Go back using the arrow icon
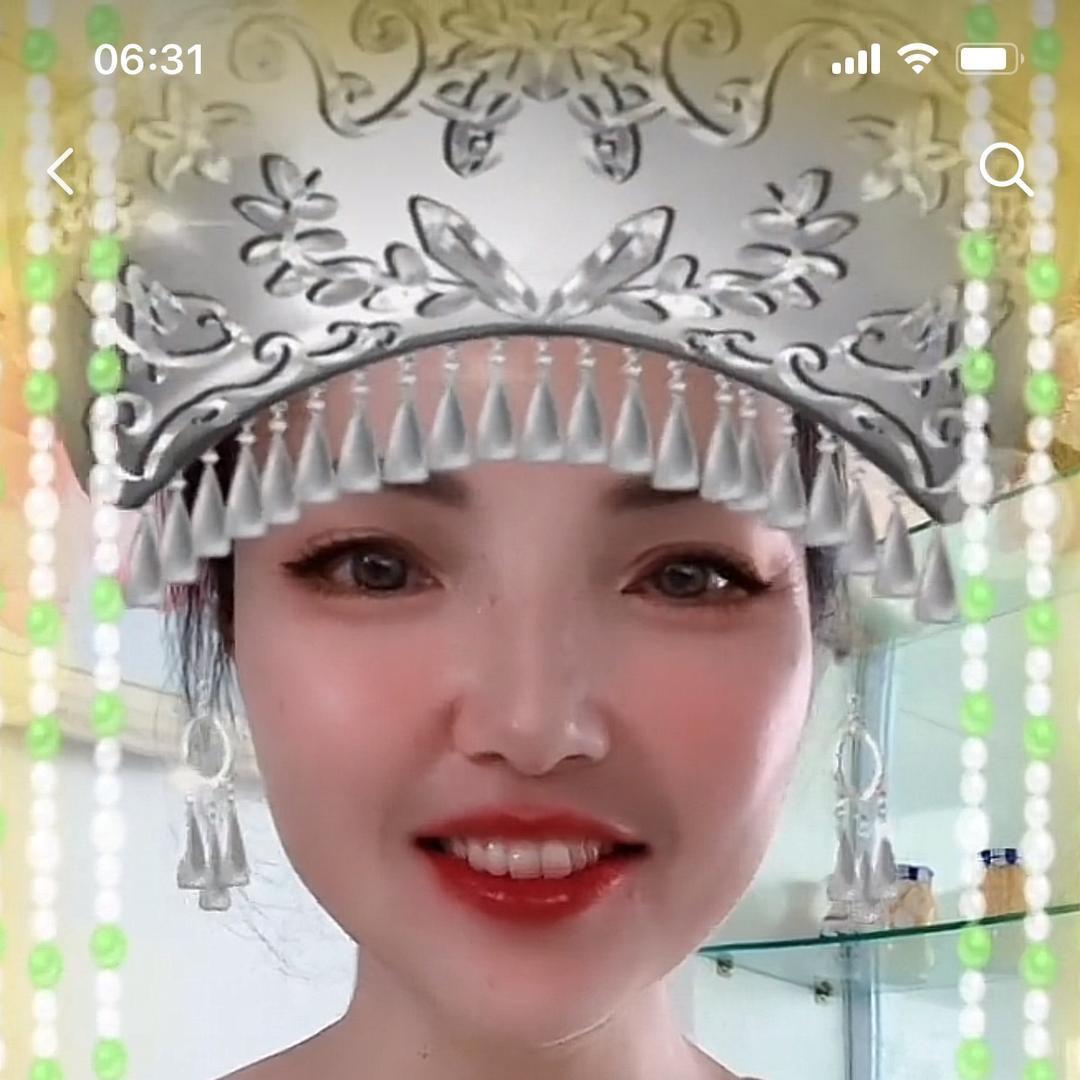The height and width of the screenshot is (1080, 1080). (x=61, y=172)
